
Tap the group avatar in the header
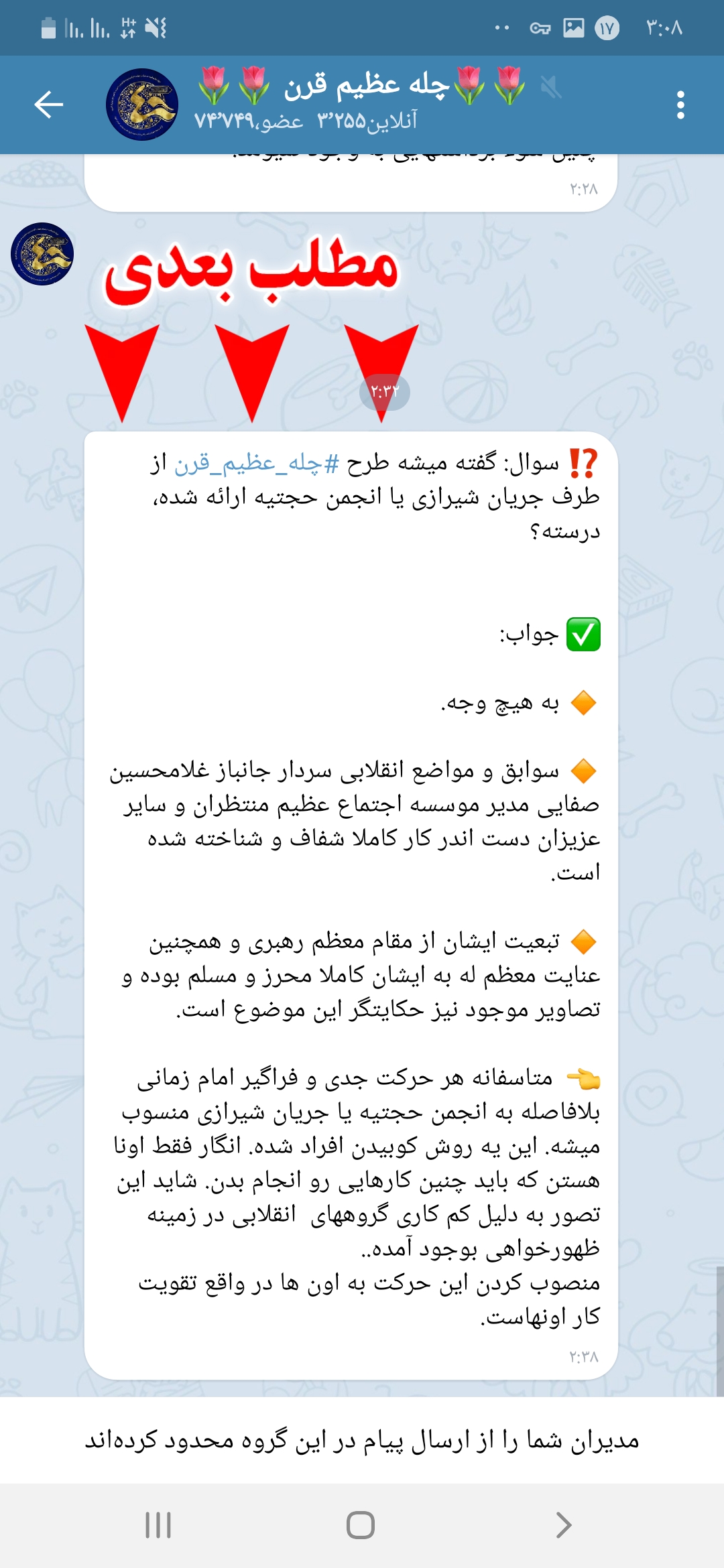pos(142,105)
